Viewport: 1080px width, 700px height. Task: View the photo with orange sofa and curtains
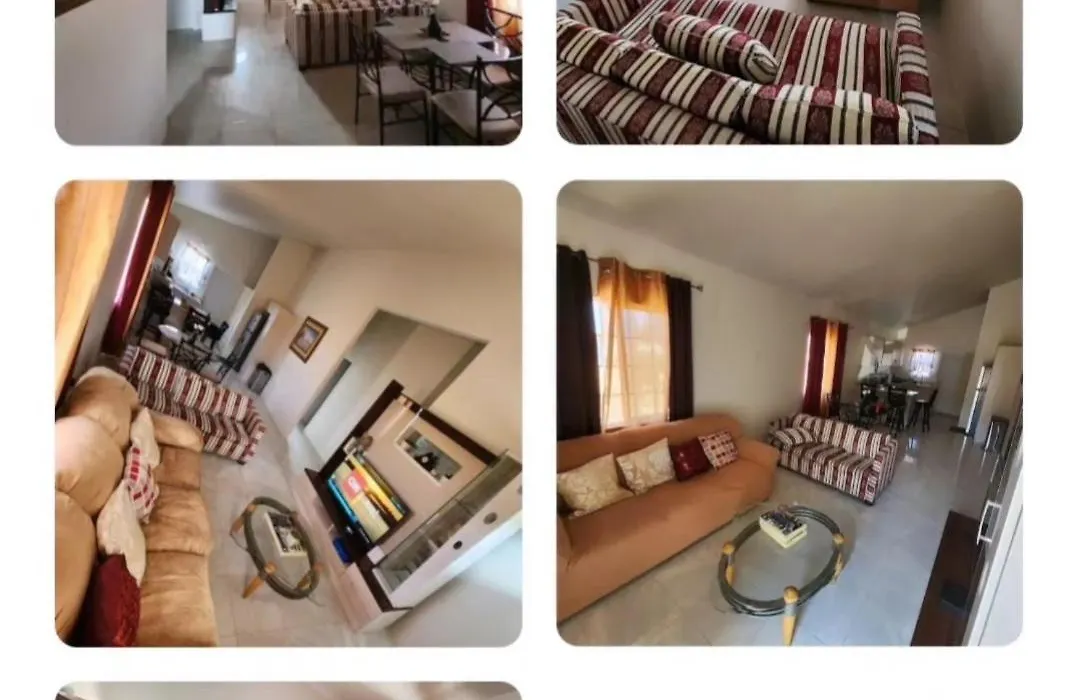coord(789,412)
